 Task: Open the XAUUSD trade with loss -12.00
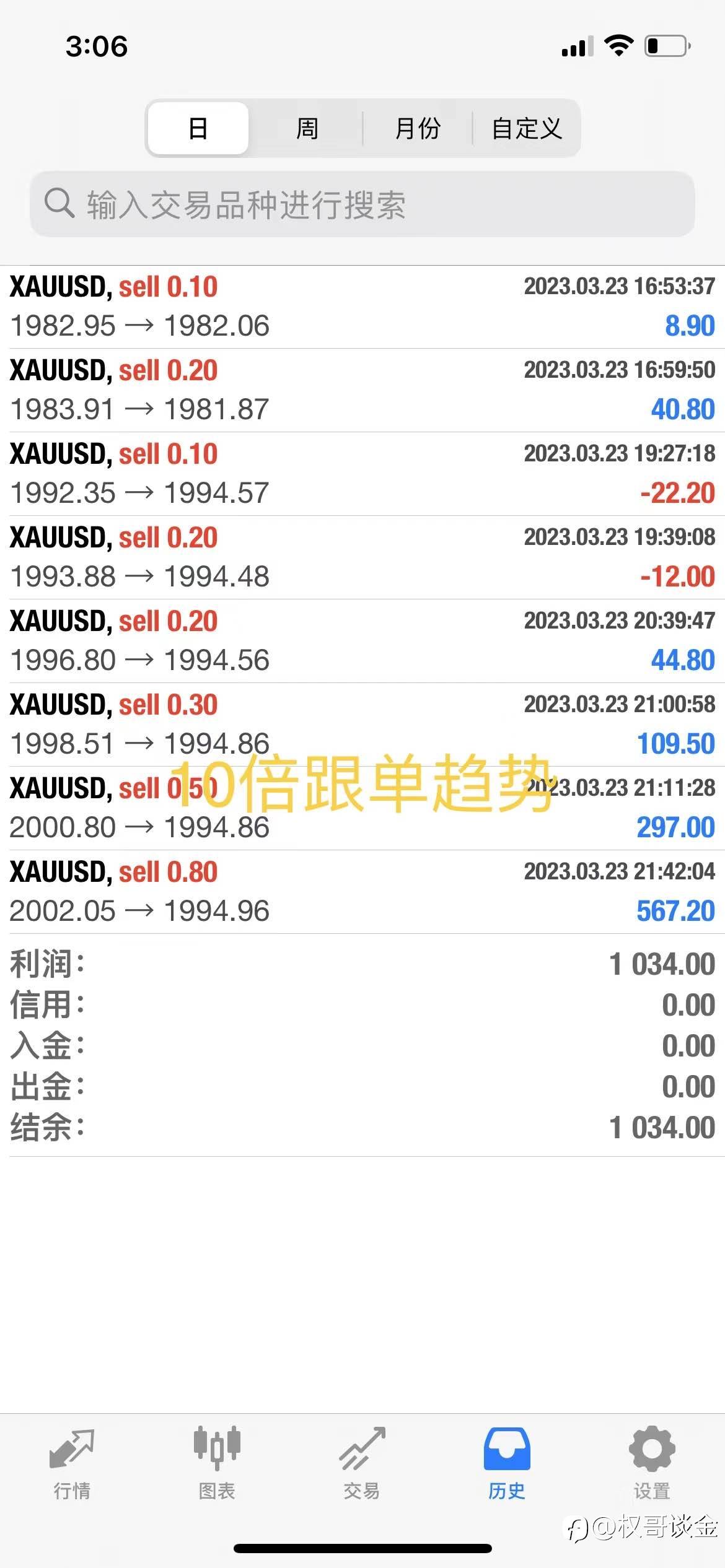pos(362,557)
